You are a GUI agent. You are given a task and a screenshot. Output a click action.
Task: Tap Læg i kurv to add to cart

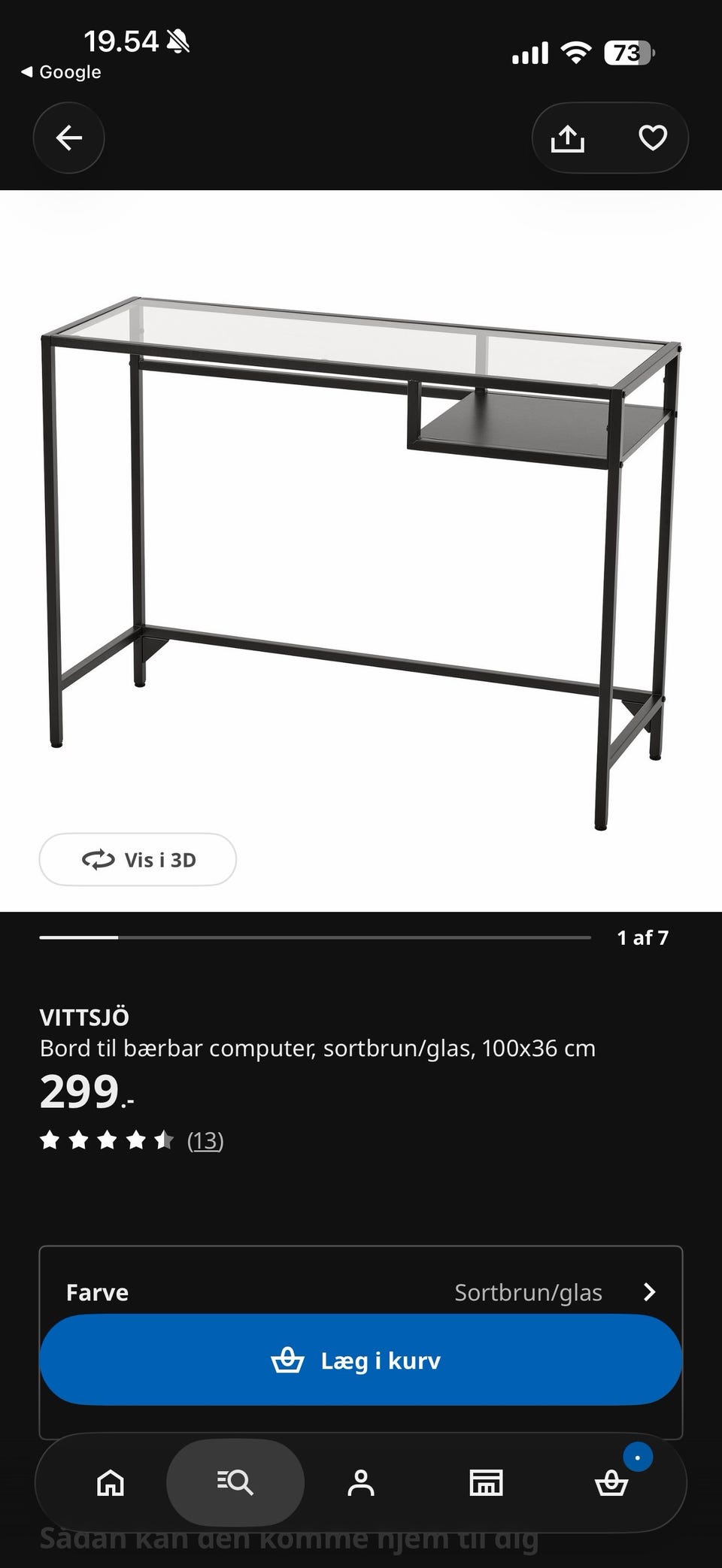tap(361, 1360)
